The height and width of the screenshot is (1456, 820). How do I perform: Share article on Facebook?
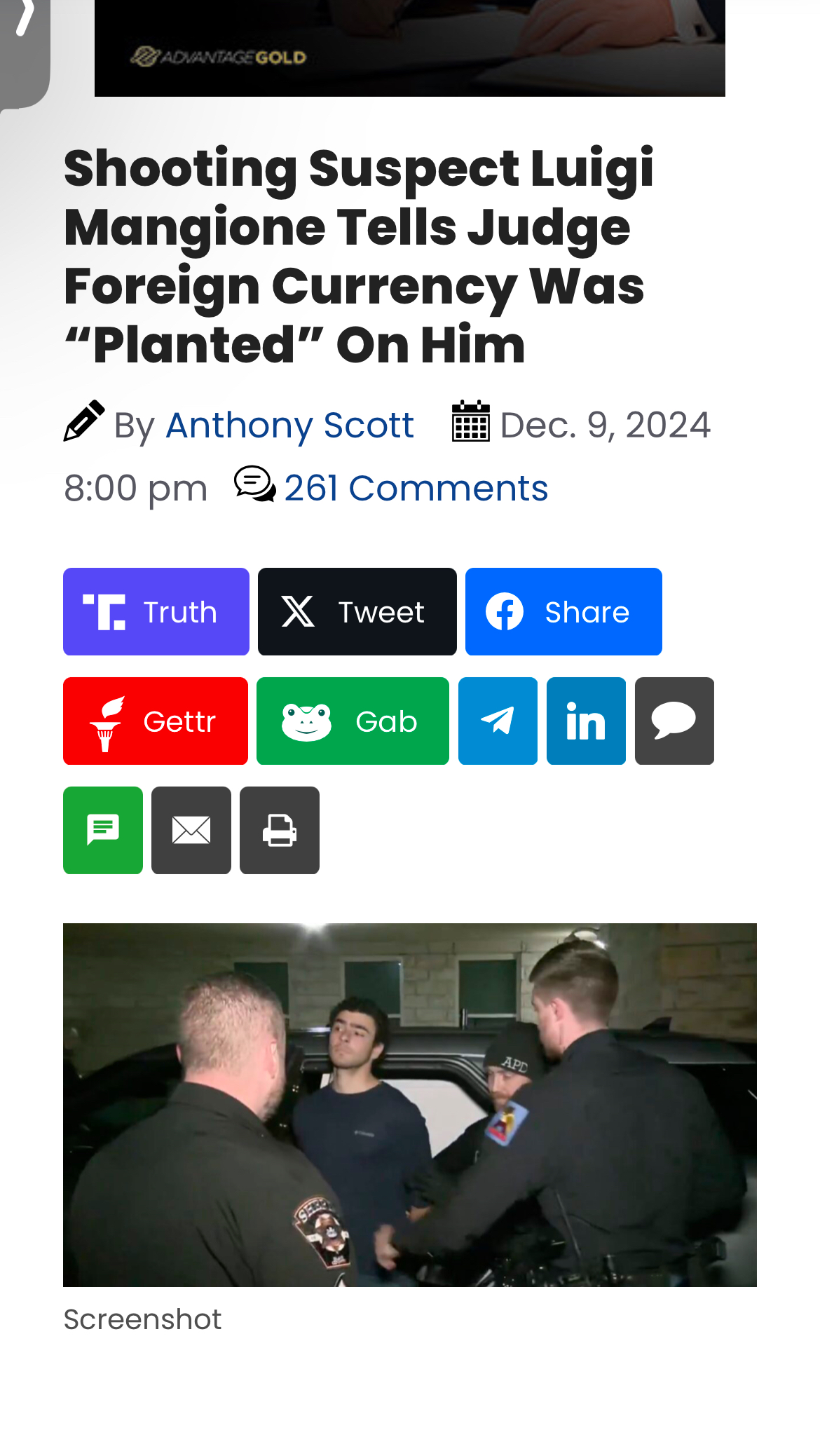pos(563,612)
